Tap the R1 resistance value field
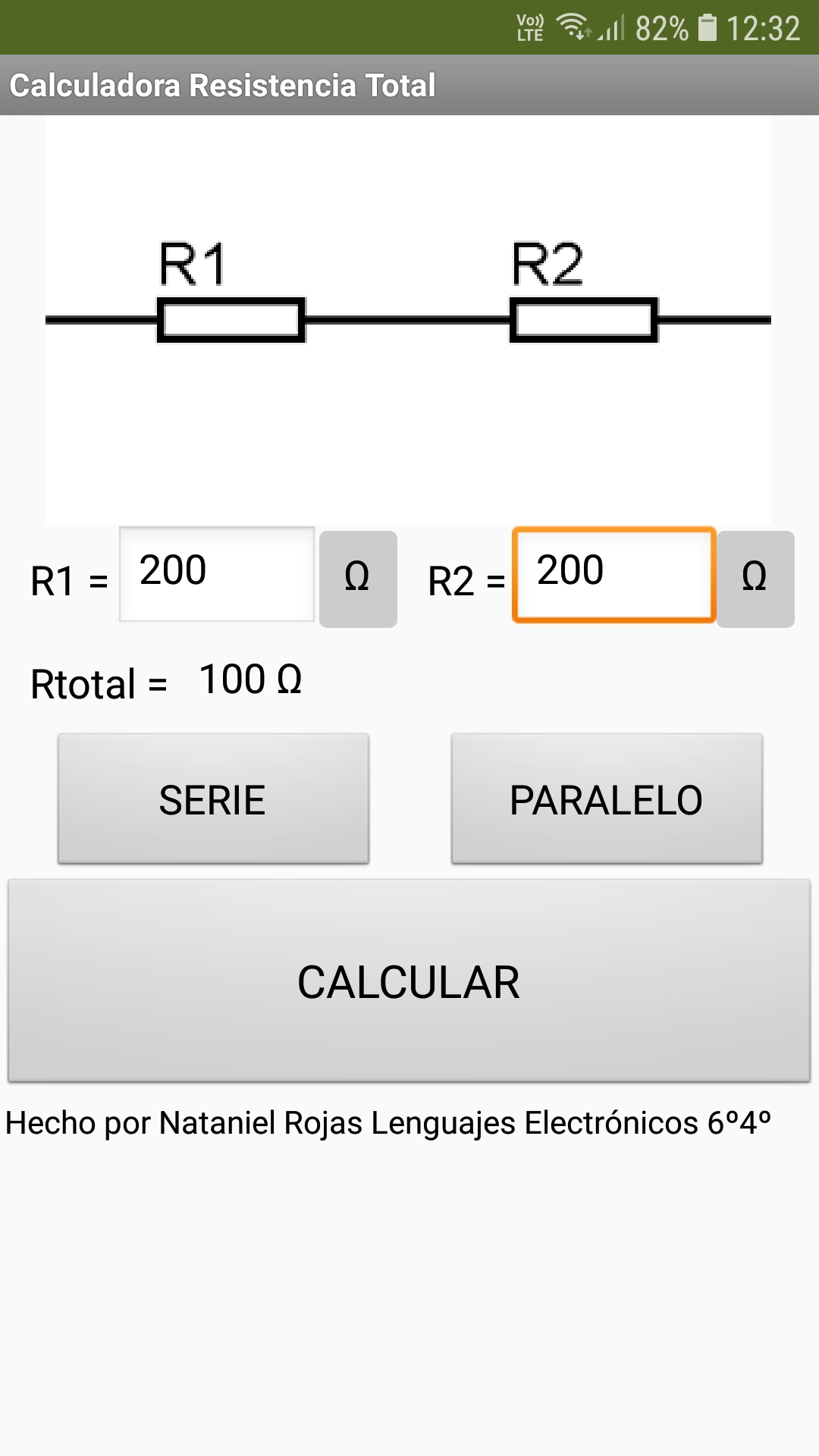The image size is (819, 1456). [x=217, y=574]
